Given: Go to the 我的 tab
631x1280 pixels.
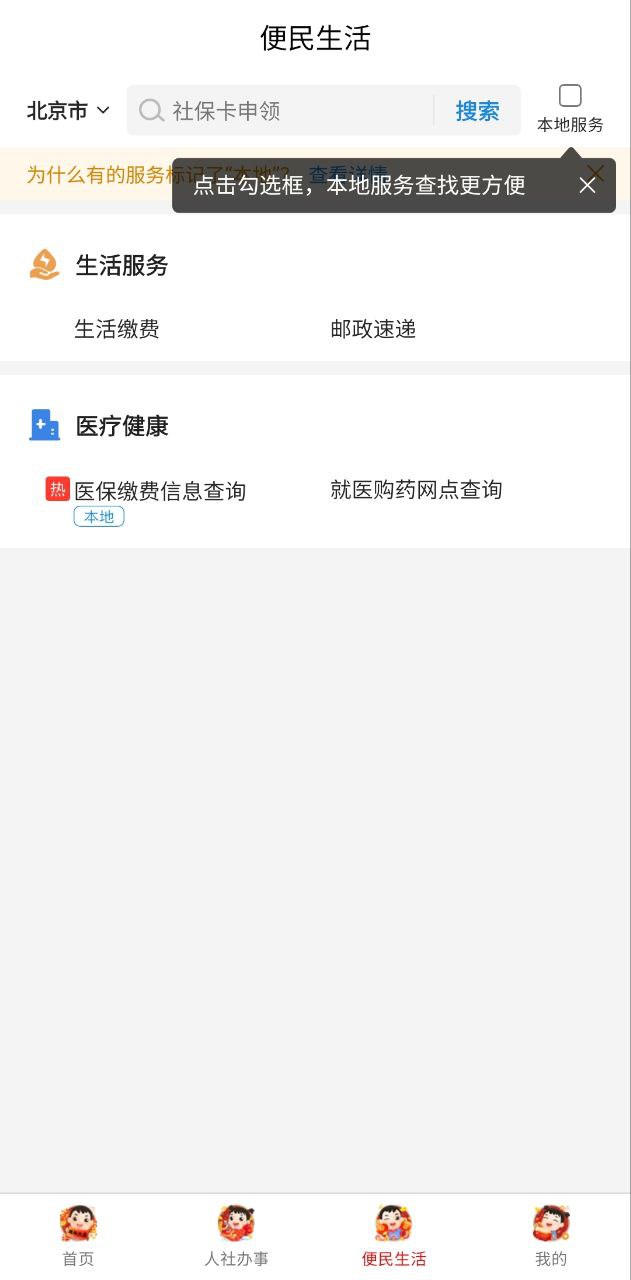Looking at the screenshot, I should tap(551, 1236).
